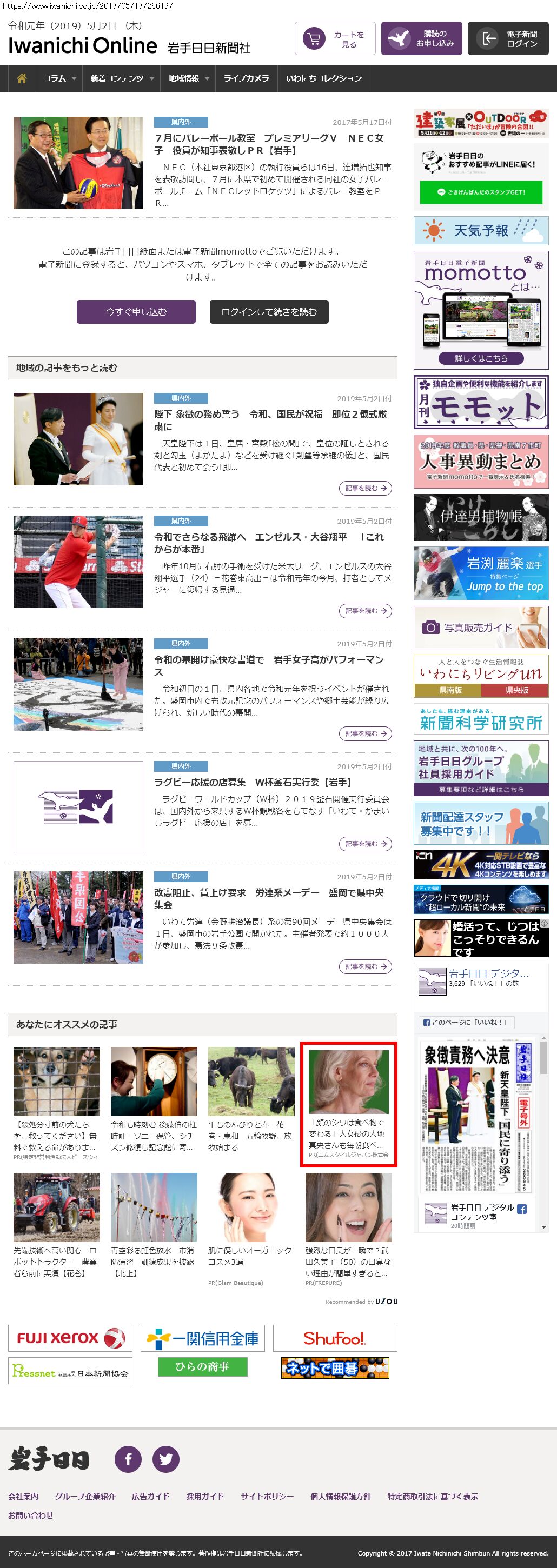Expand the コラム dropdown menu

59,78
